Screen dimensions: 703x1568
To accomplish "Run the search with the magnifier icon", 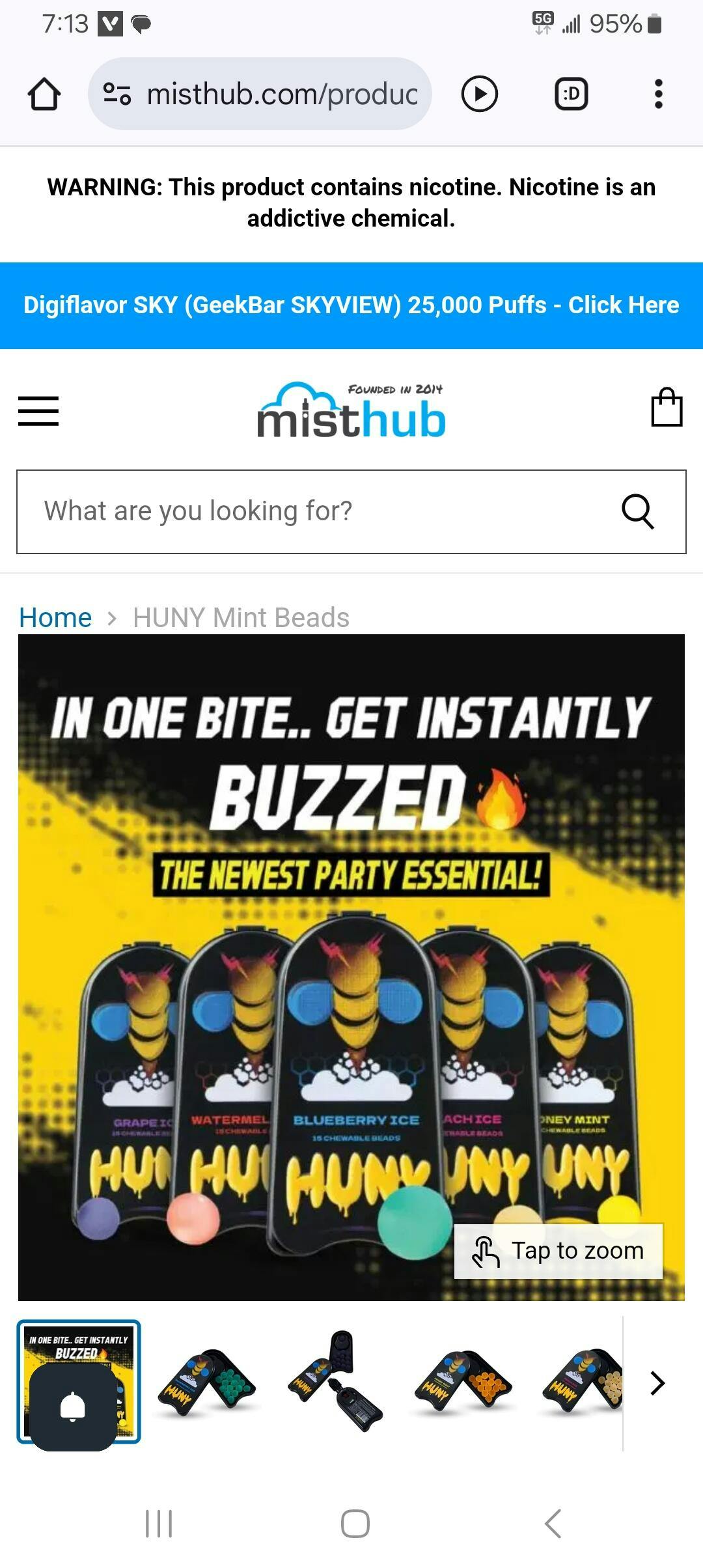I will (637, 511).
